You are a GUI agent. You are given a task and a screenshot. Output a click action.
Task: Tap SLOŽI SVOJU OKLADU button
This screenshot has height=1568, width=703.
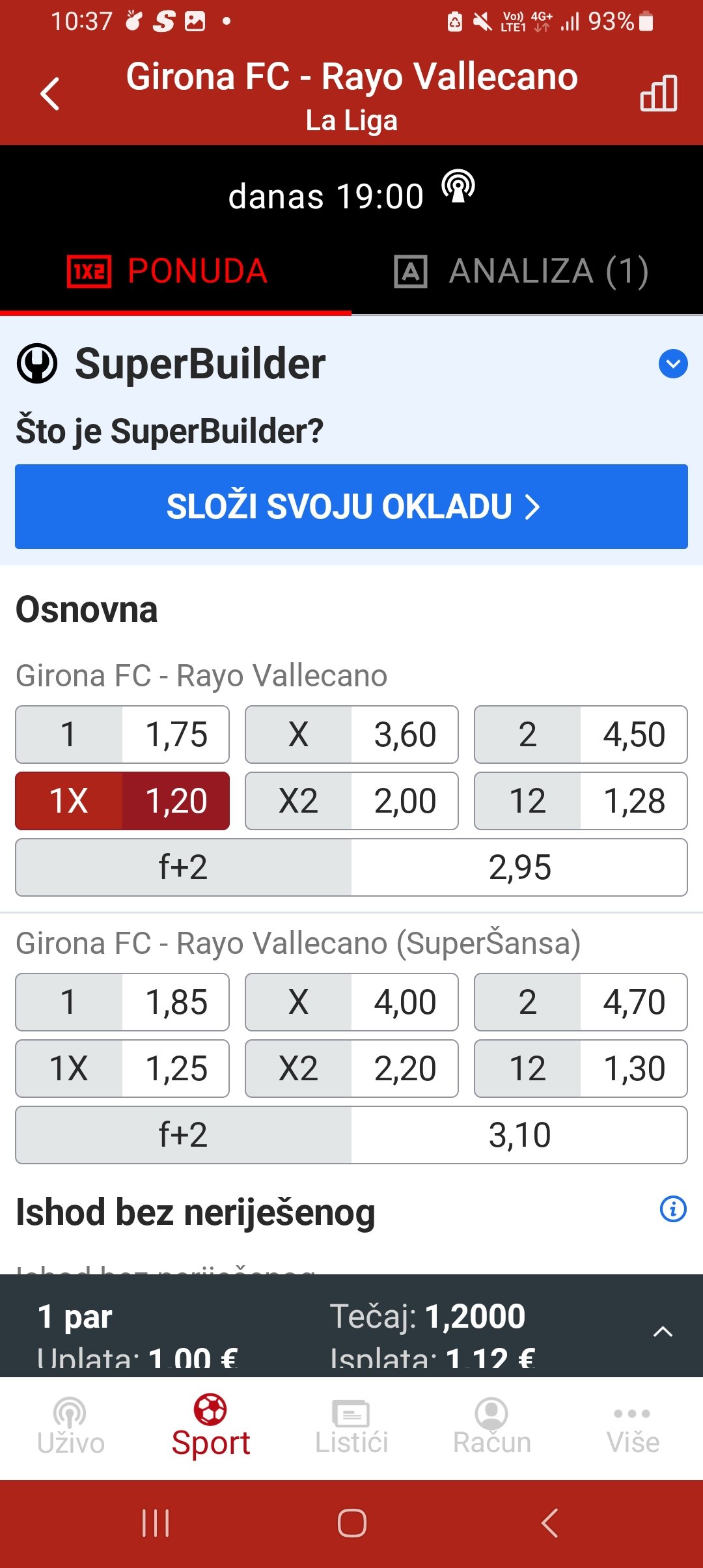click(x=351, y=507)
